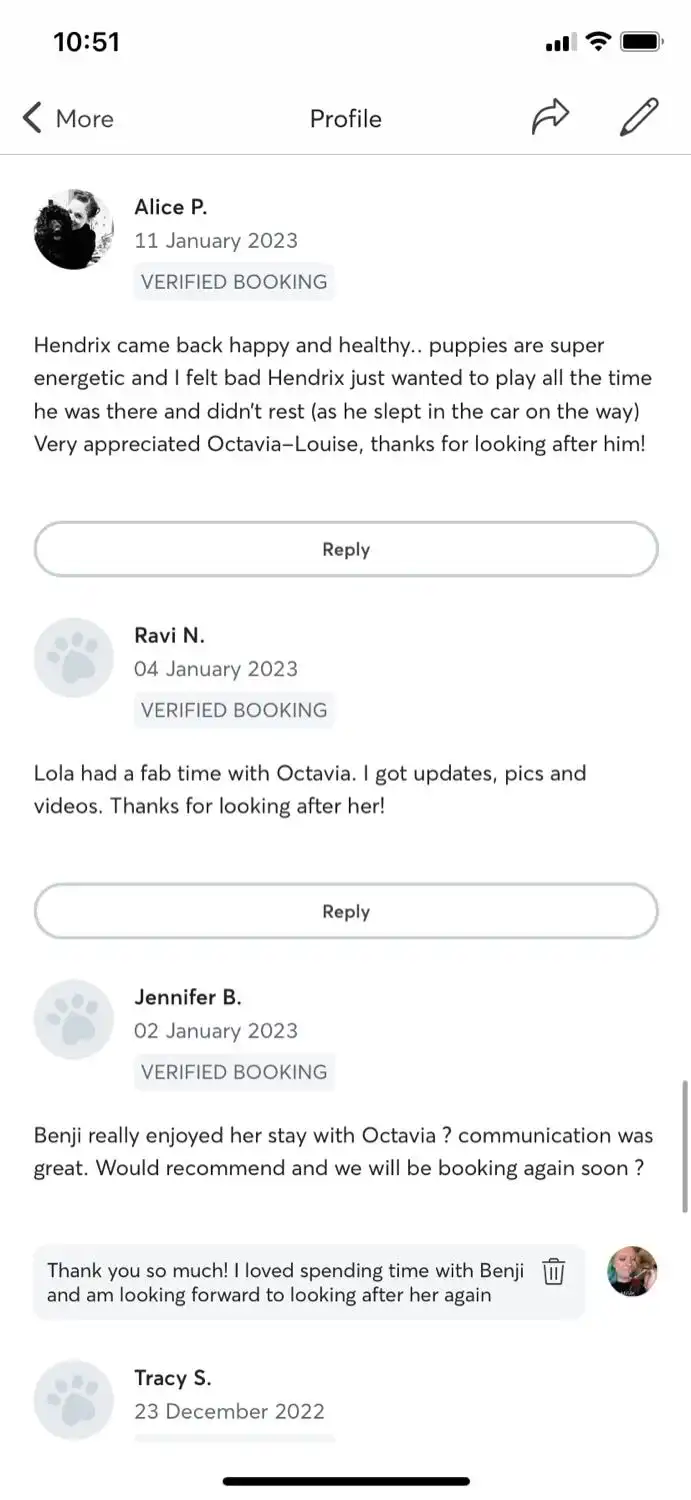Reply to Alice P.'s review

[346, 549]
